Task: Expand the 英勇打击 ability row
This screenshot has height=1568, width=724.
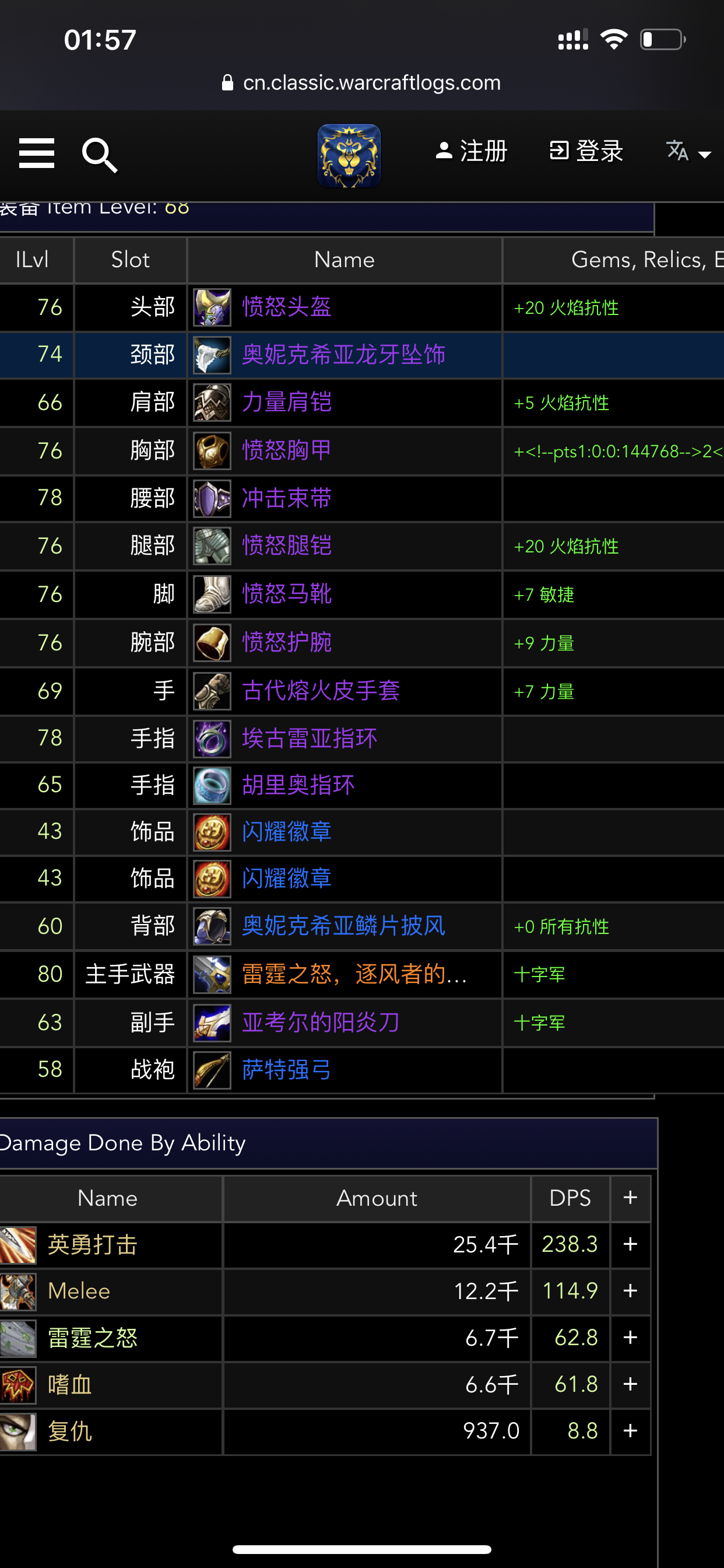Action: pos(630,1244)
